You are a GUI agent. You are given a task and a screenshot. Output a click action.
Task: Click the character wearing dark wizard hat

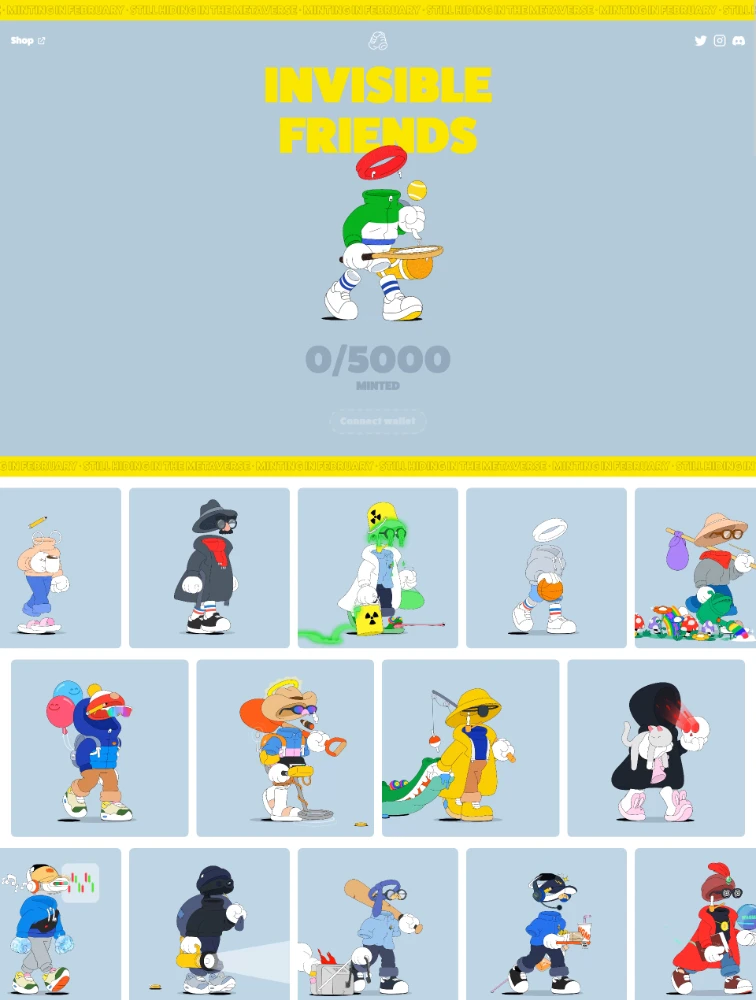pos(209,567)
